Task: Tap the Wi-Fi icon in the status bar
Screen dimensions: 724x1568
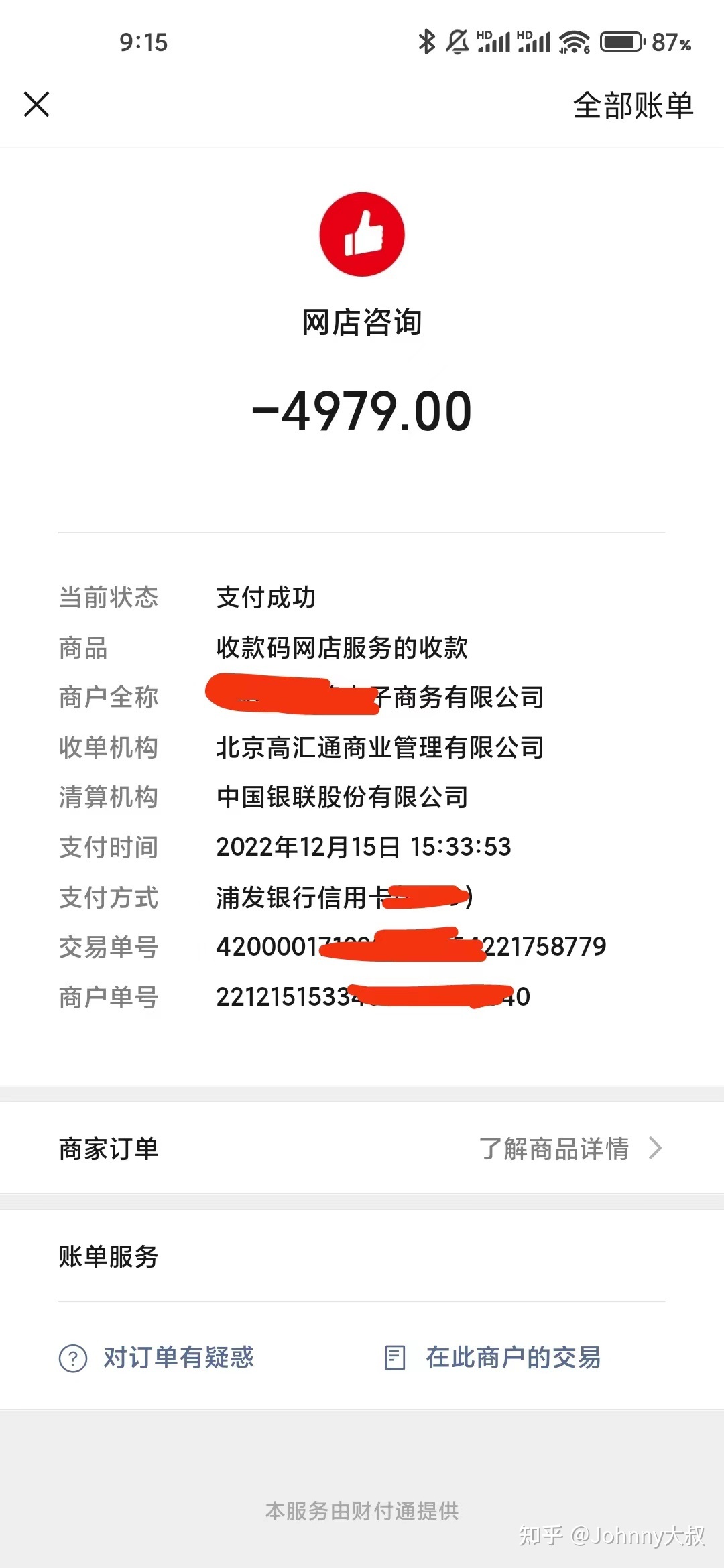Action: [573, 42]
